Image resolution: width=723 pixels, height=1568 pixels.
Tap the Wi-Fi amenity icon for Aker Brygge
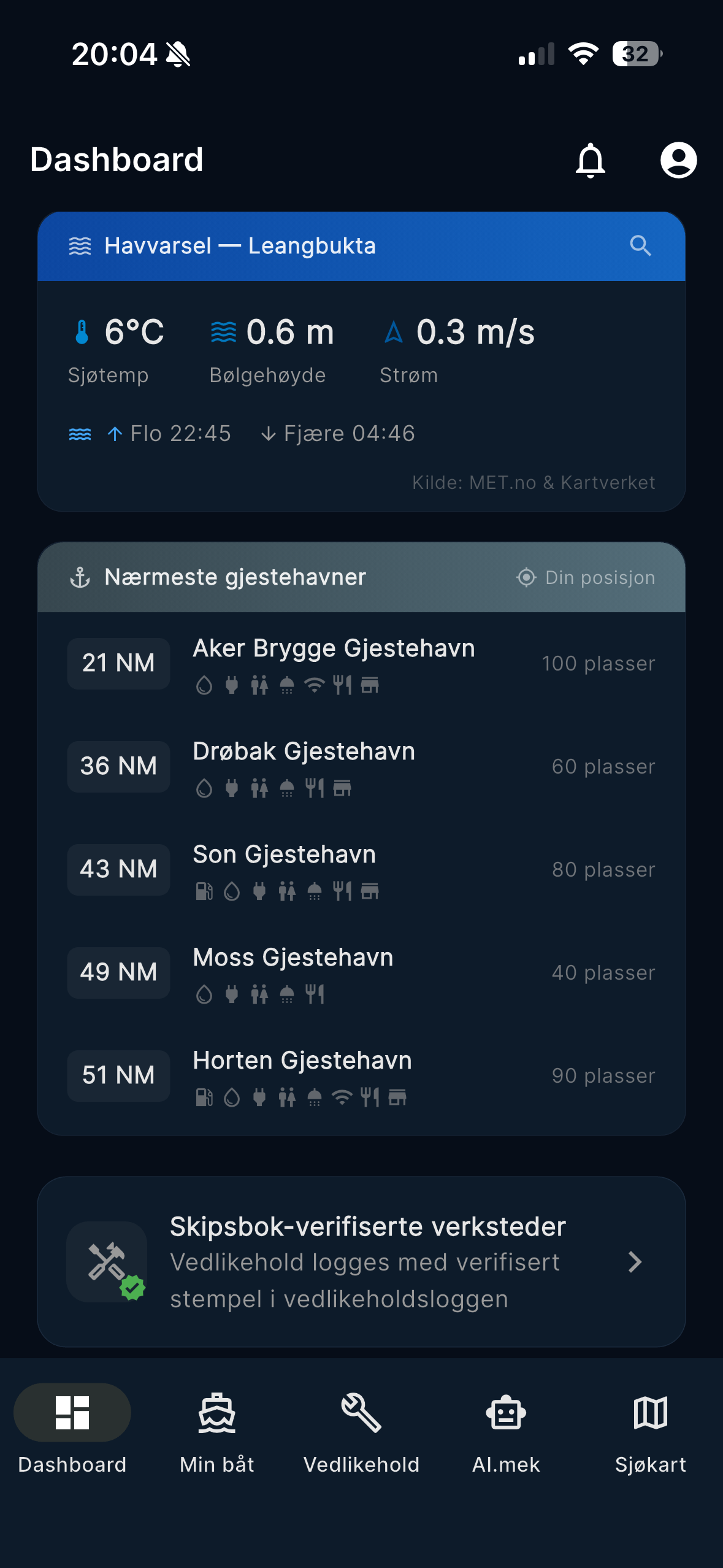(x=314, y=685)
